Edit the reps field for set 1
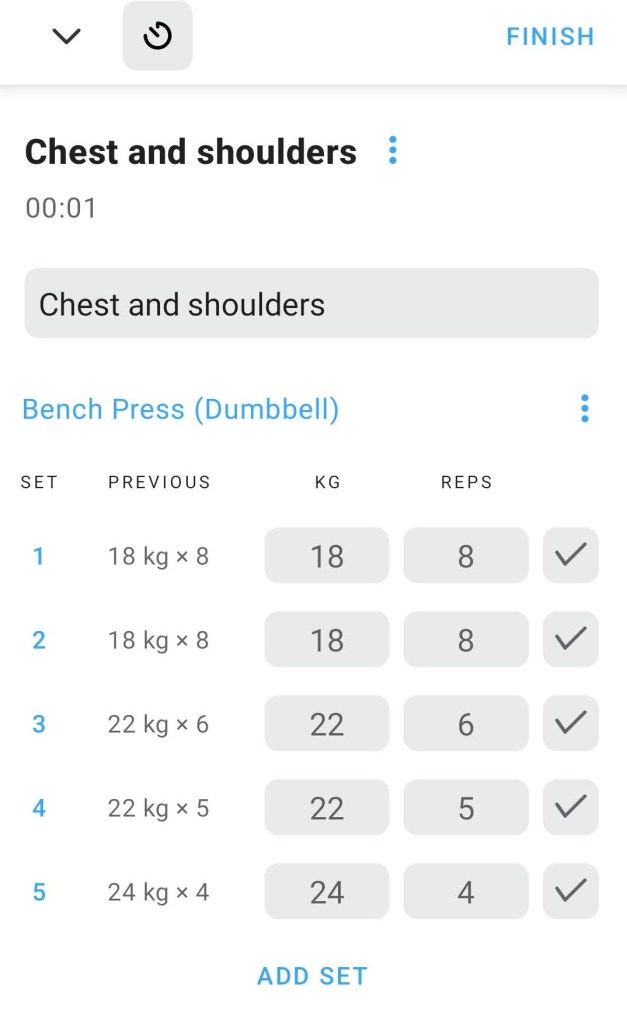 pos(465,555)
